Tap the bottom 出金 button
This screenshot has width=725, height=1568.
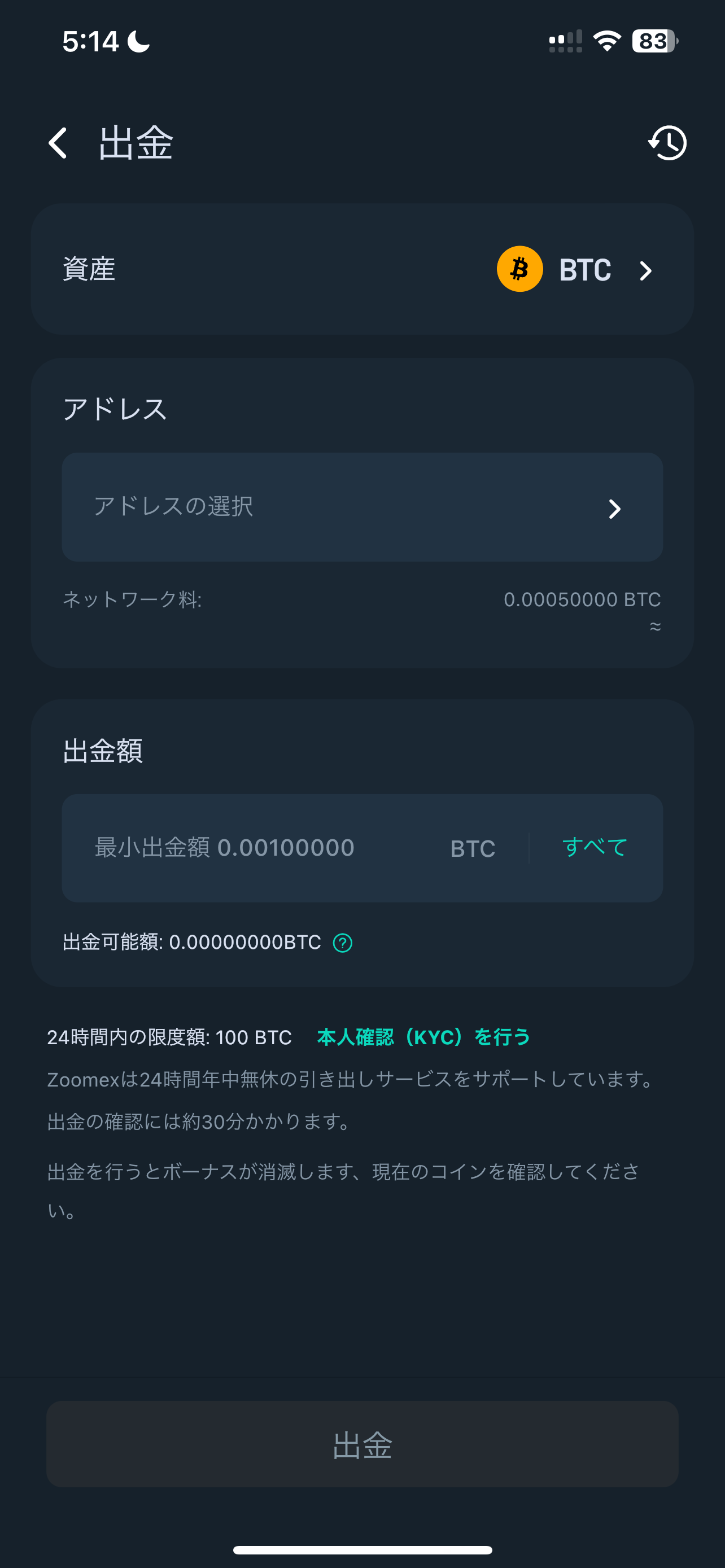click(362, 1444)
